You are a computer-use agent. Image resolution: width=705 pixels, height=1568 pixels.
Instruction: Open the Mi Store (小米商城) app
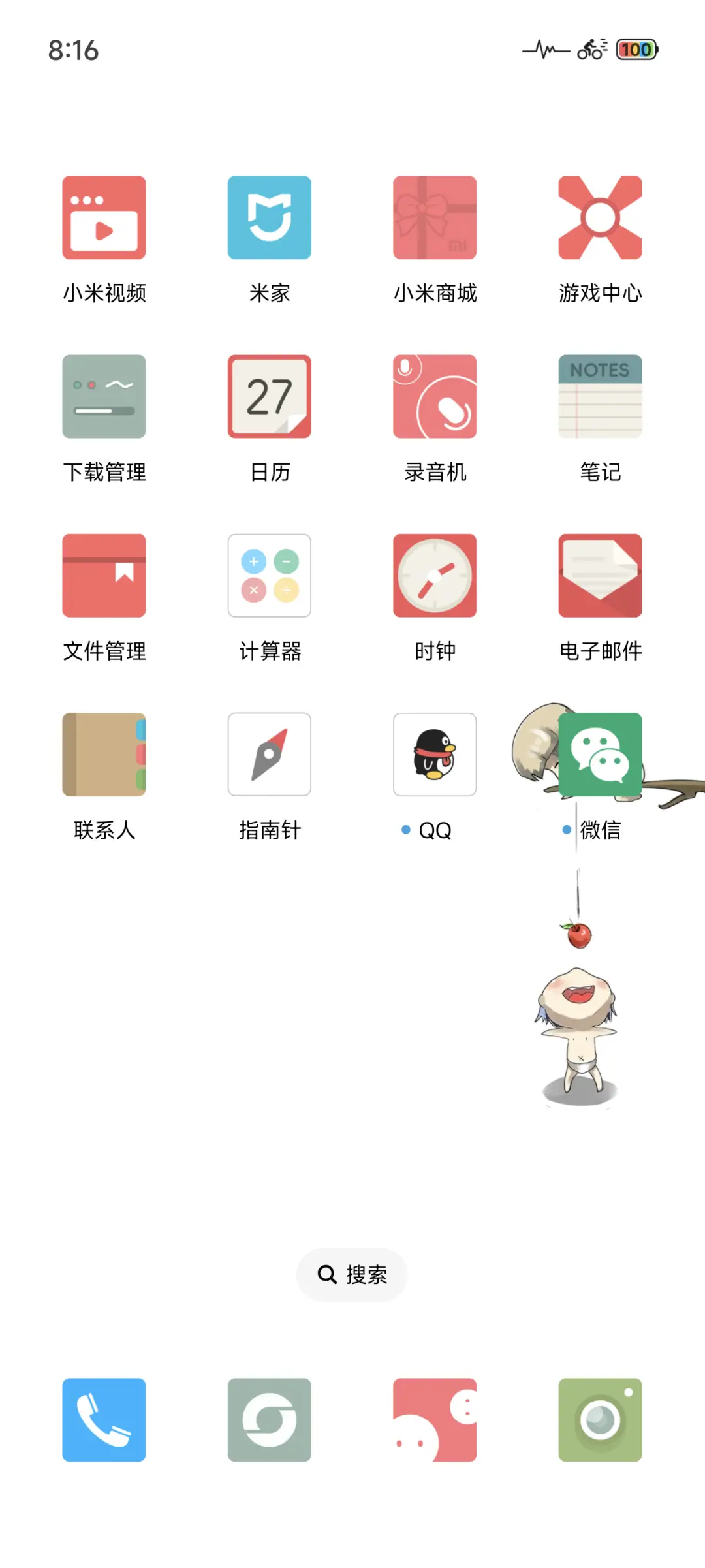[x=435, y=217]
